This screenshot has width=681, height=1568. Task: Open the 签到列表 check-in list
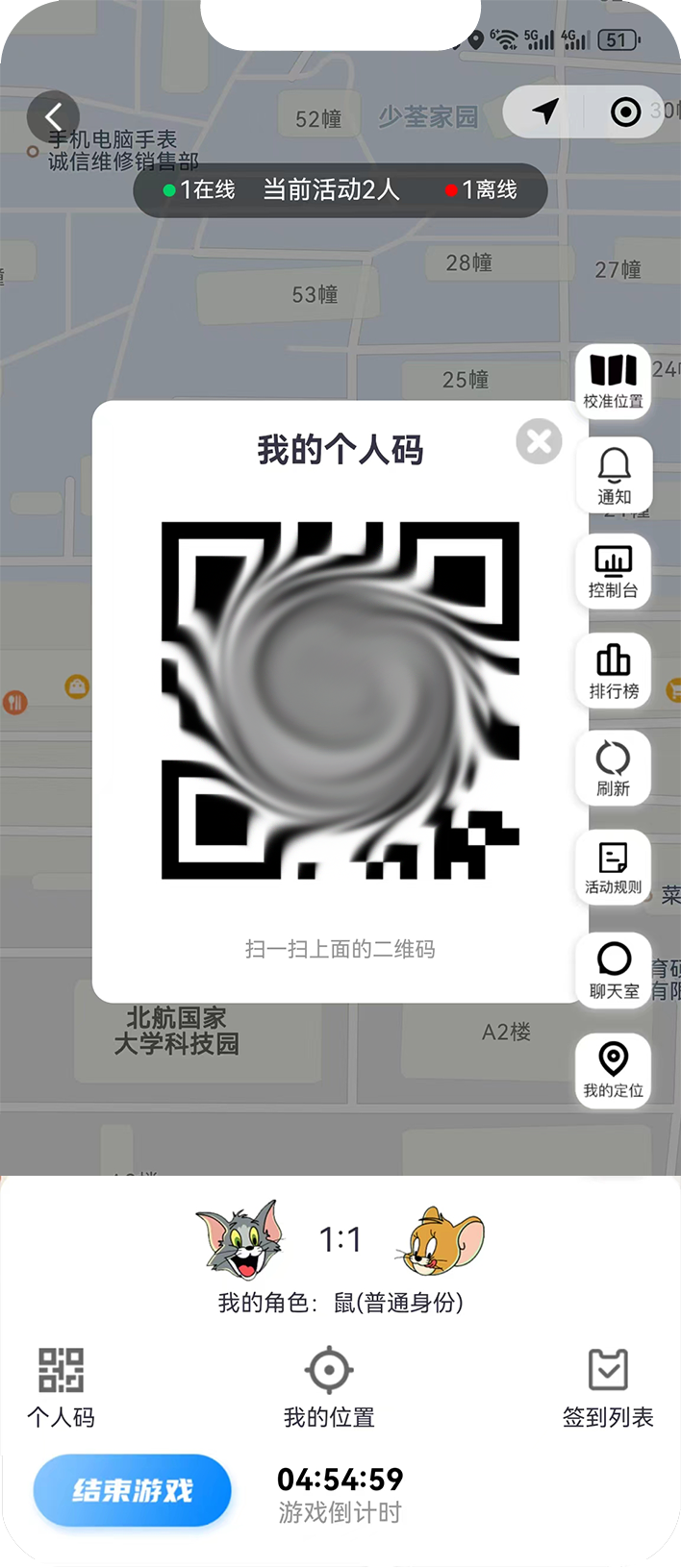(608, 1385)
